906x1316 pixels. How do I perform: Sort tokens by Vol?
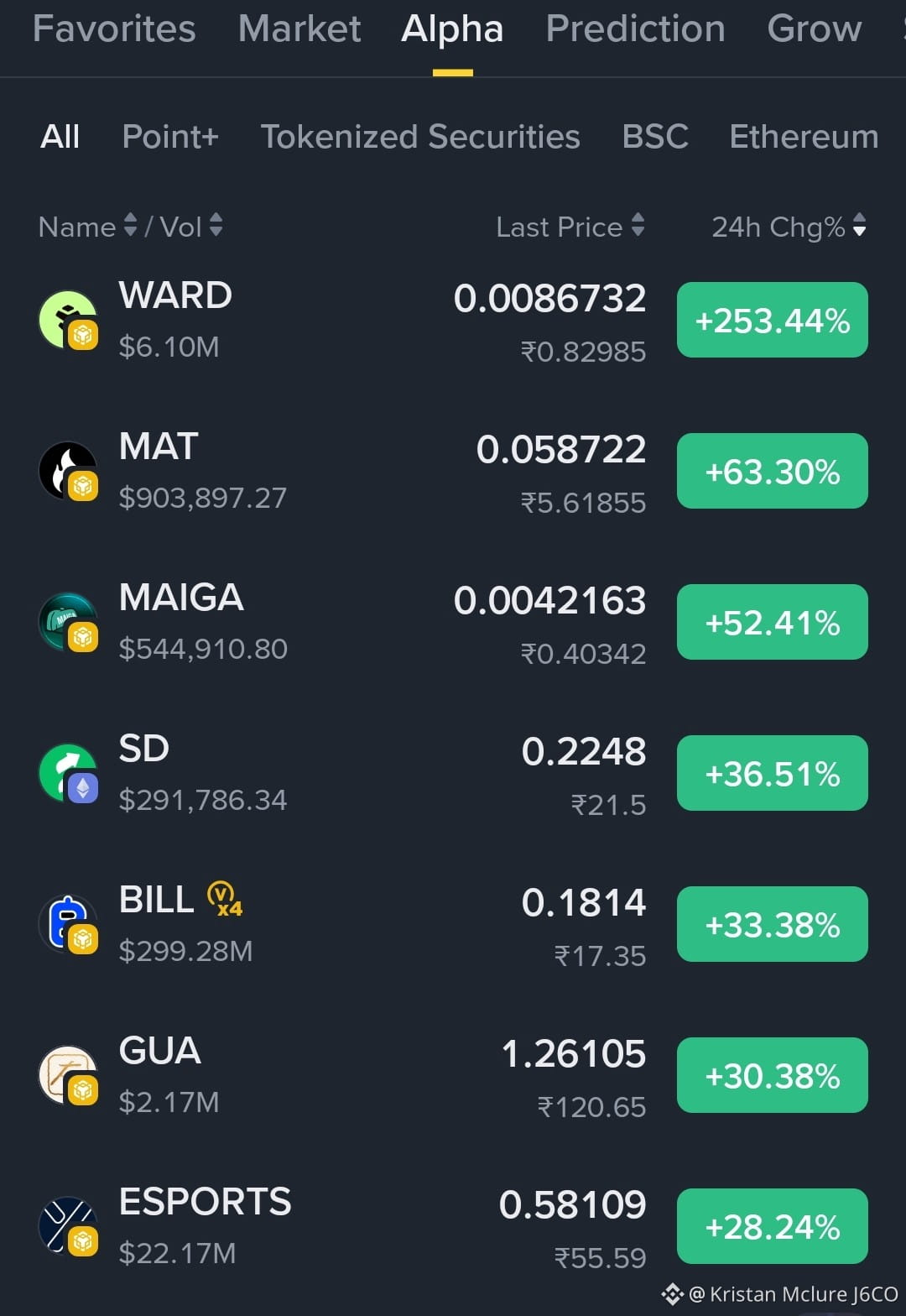tap(191, 227)
